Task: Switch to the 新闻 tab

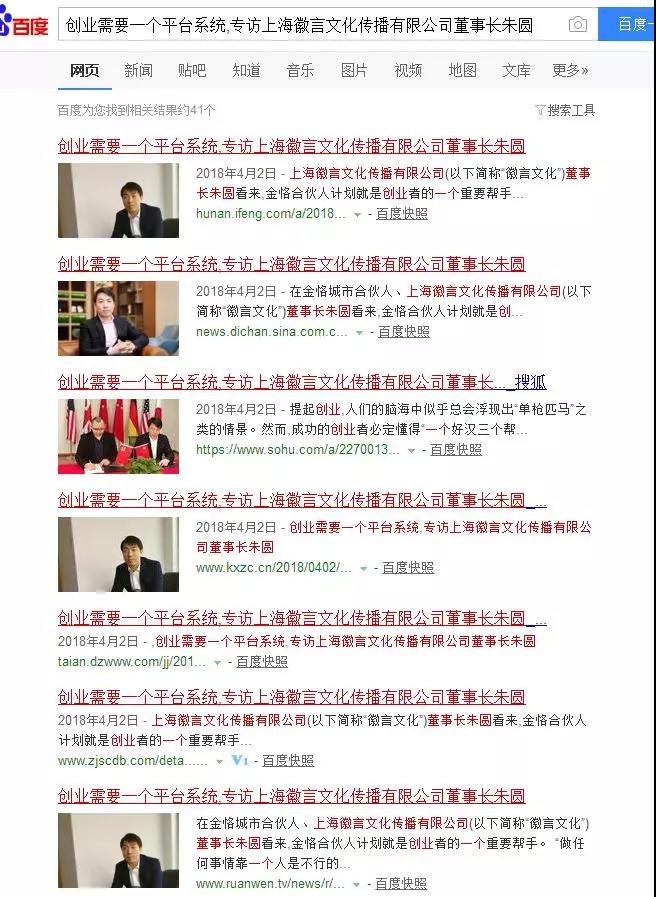Action: (138, 70)
